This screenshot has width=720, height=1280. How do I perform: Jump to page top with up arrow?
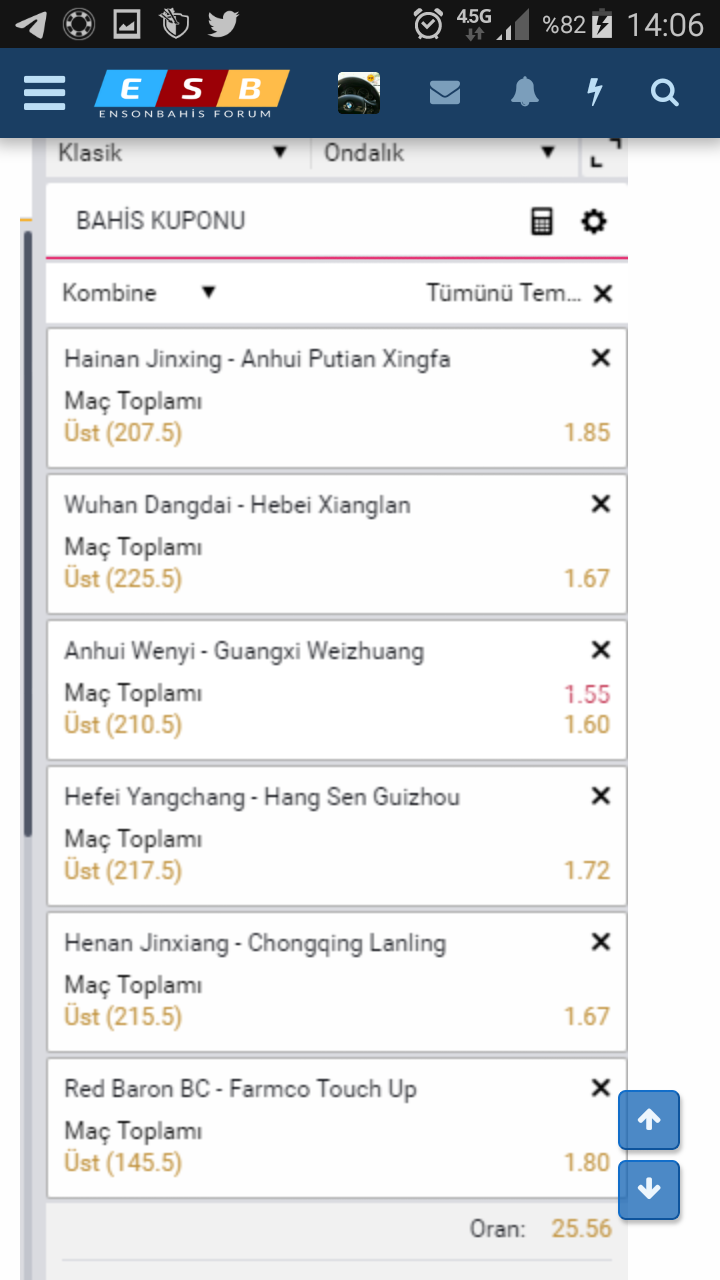[649, 1120]
